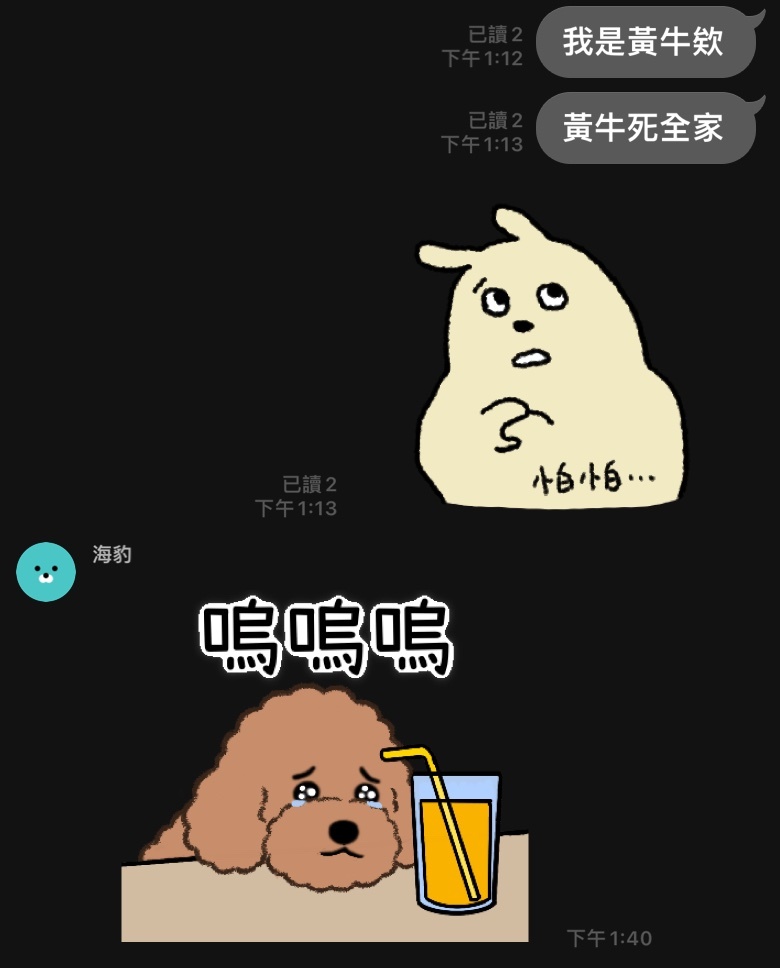Open 海豹's profile avatar
The width and height of the screenshot is (780, 968).
[x=46, y=572]
